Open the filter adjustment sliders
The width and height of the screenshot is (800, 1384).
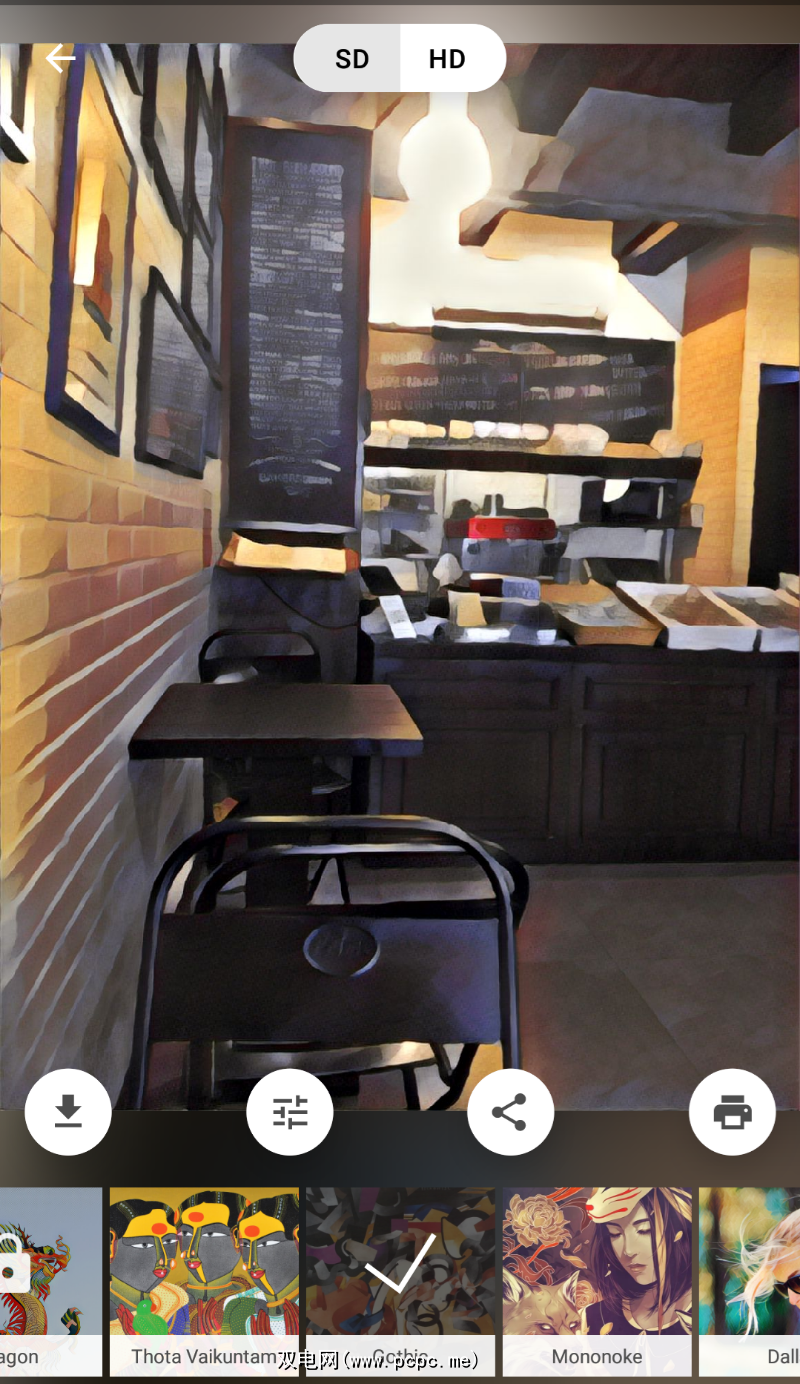[x=290, y=1112]
